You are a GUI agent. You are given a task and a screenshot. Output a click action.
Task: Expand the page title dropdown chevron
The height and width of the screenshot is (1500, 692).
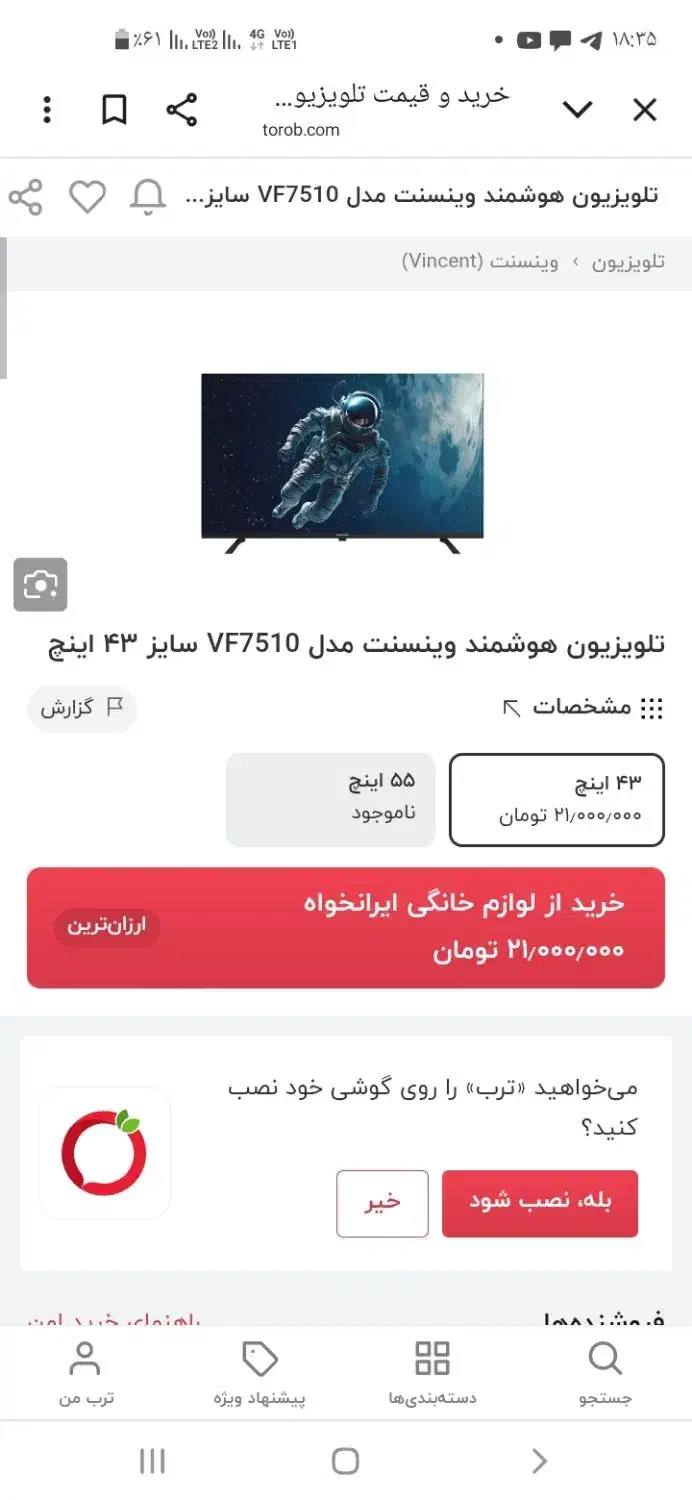point(577,110)
